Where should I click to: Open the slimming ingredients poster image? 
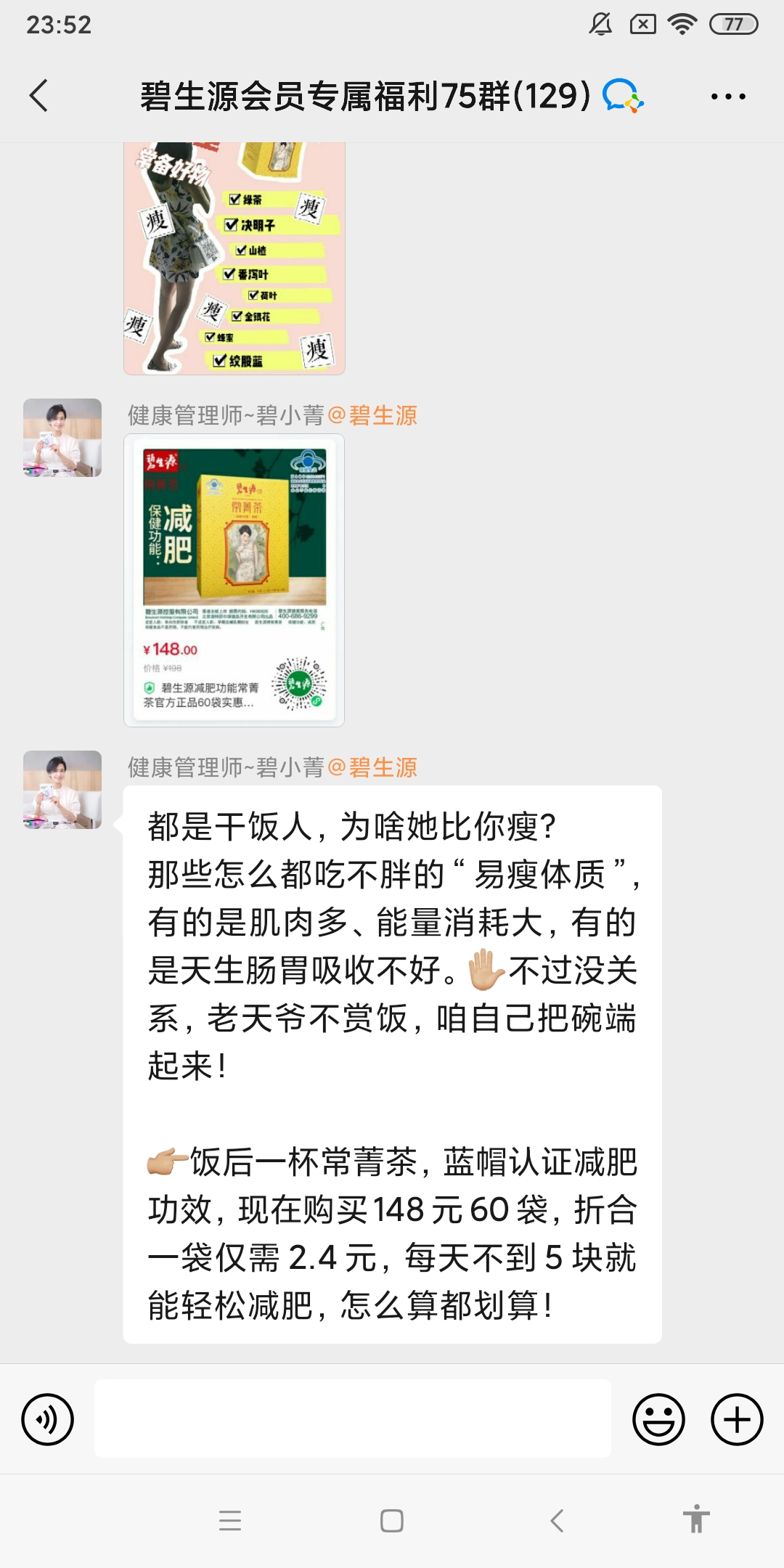[x=234, y=258]
